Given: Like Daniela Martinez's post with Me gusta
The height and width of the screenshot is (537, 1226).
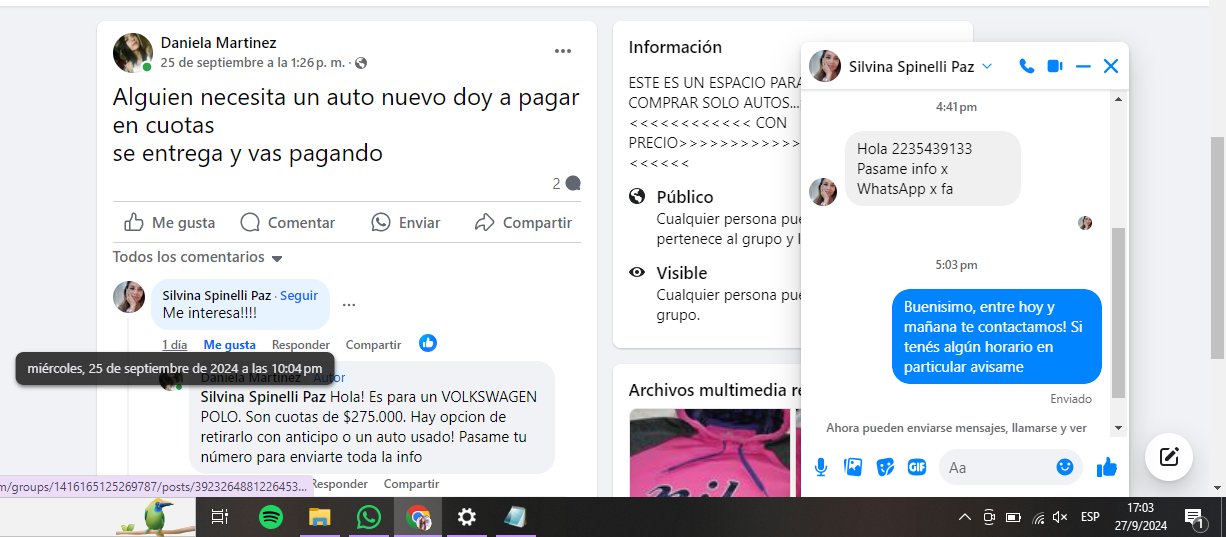Looking at the screenshot, I should (x=169, y=222).
